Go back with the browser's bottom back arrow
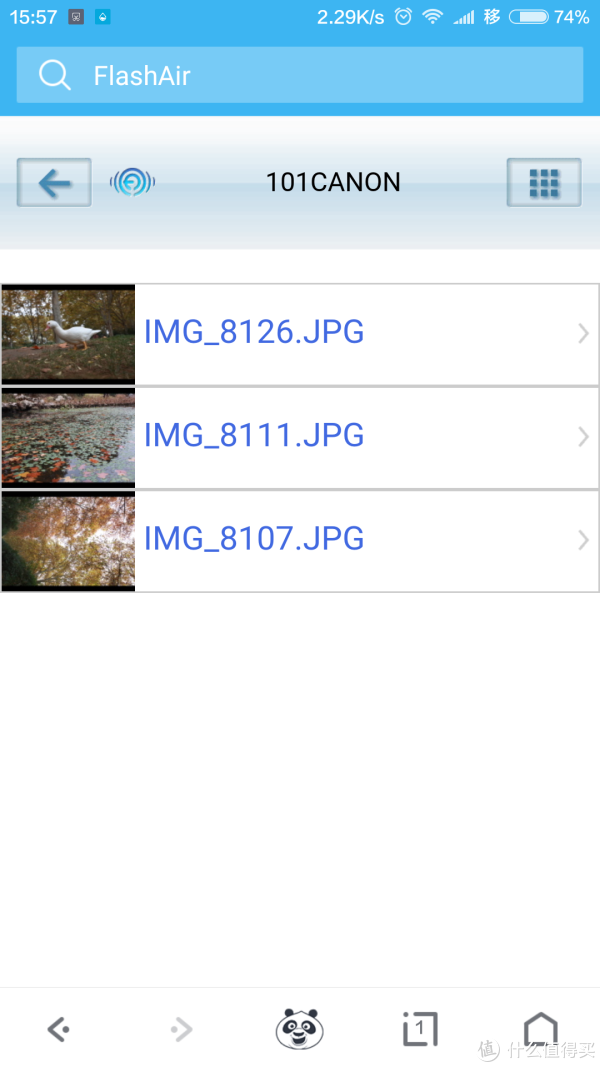The width and height of the screenshot is (600, 1067). (x=59, y=1029)
